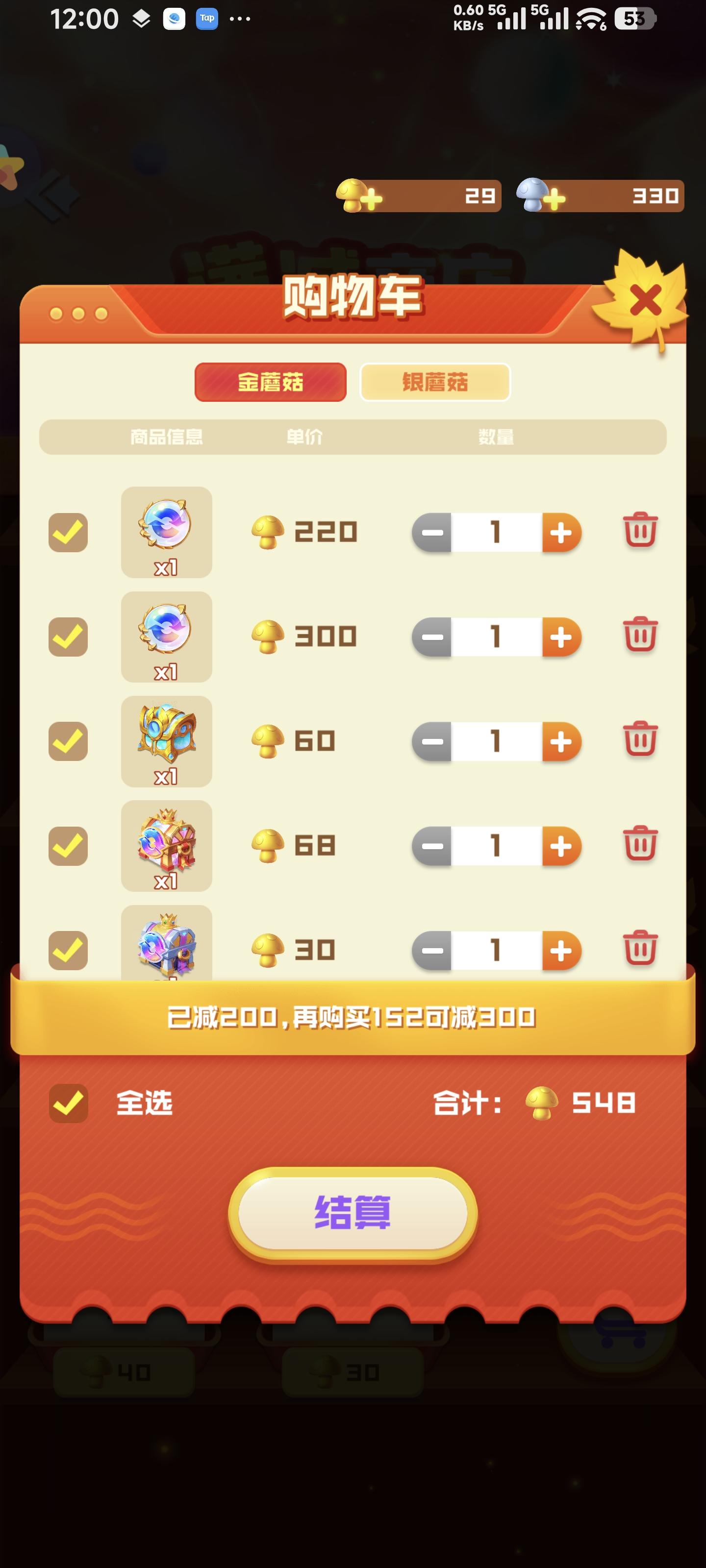
Task: Tap plus on the 30-price chest quantity
Action: click(x=561, y=950)
